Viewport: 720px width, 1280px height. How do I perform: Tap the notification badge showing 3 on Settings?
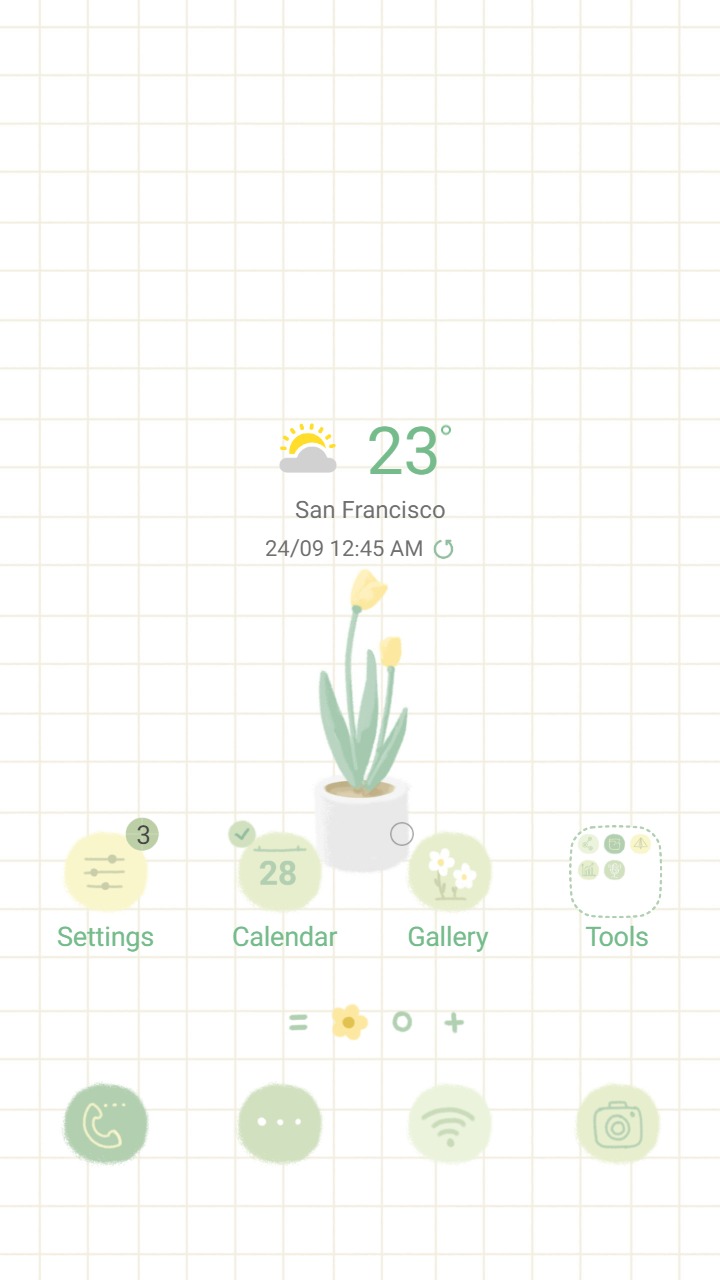(143, 833)
